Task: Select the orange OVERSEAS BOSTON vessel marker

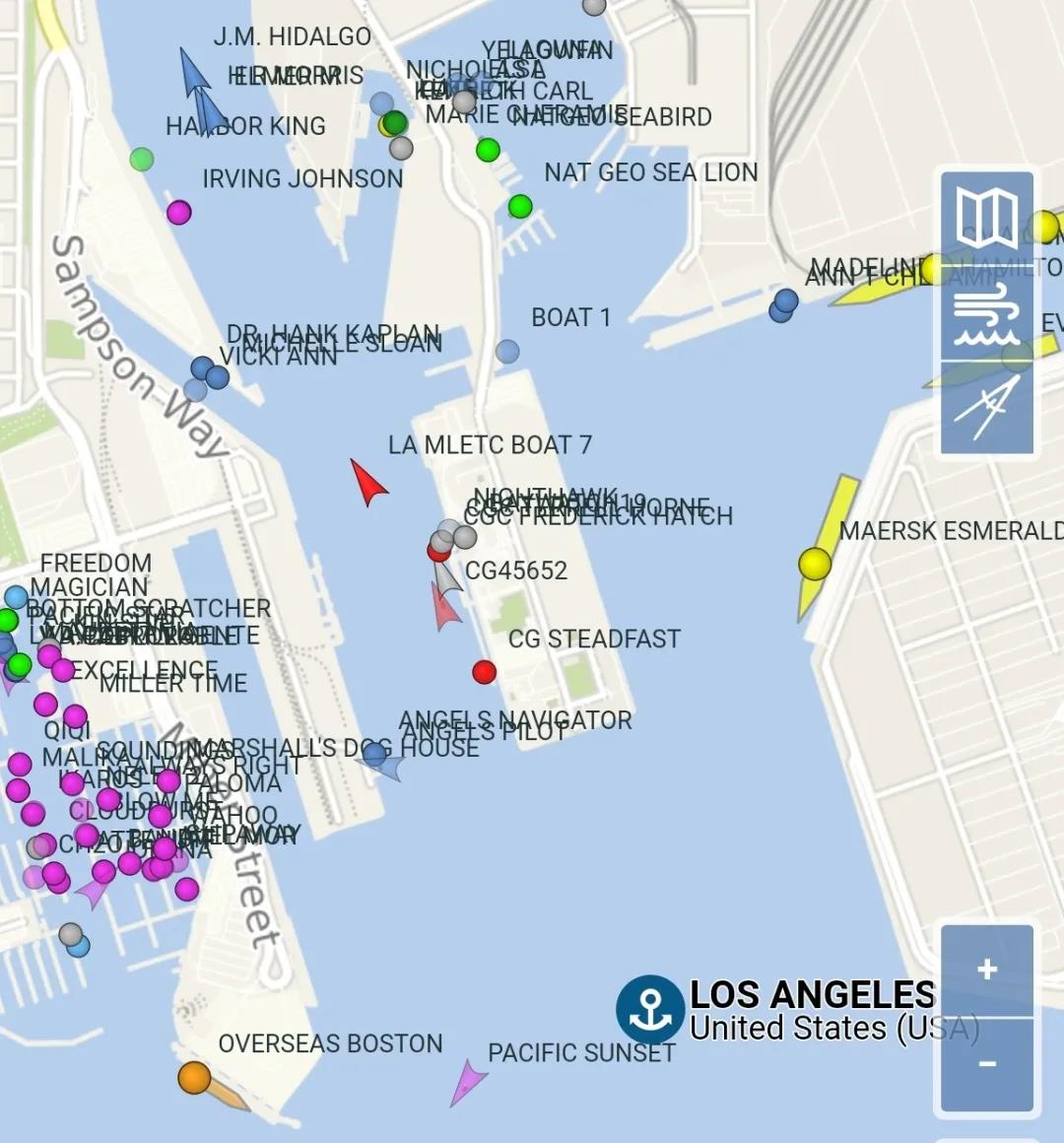Action: point(194,1077)
